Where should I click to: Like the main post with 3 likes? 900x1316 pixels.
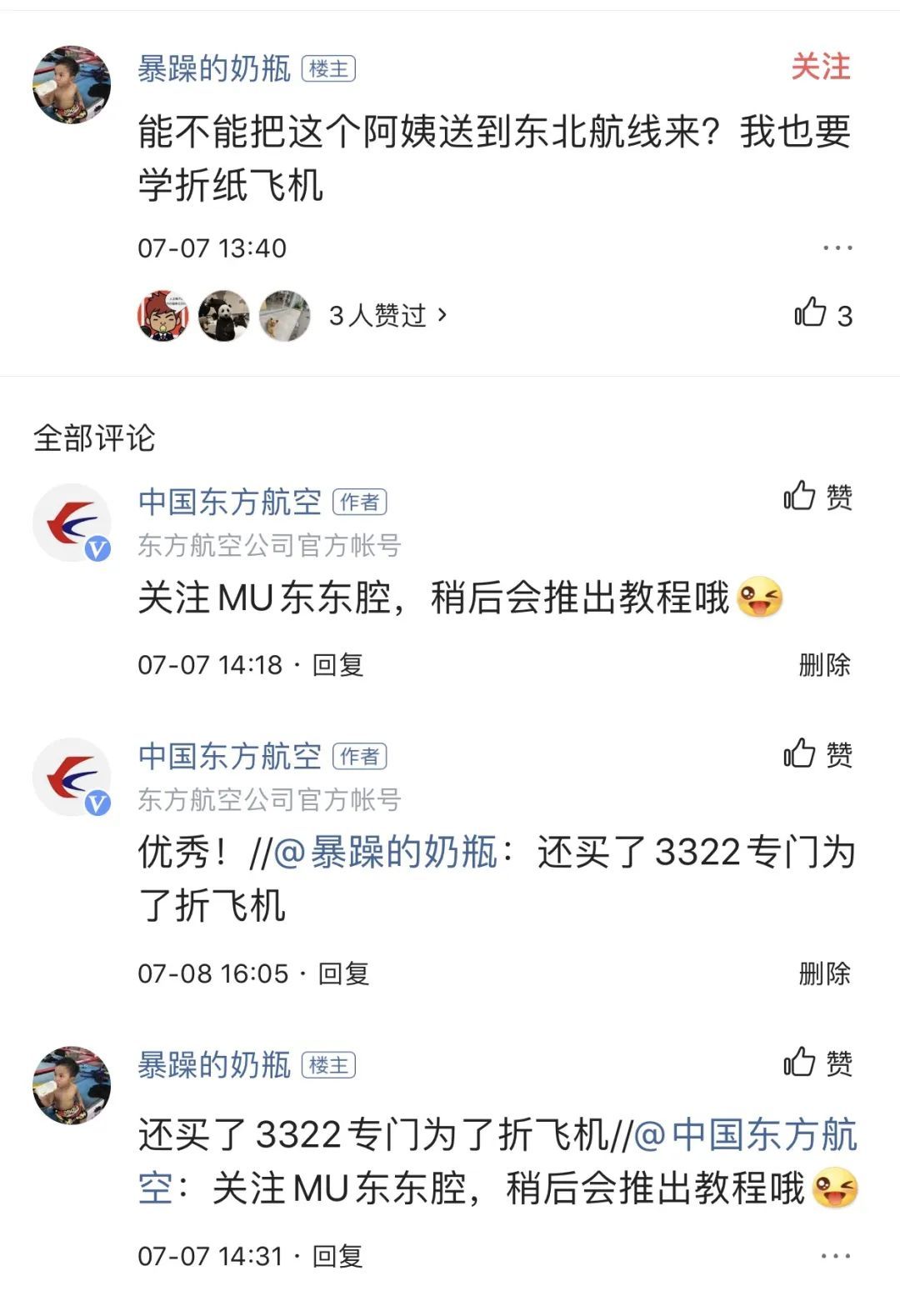coord(821,314)
